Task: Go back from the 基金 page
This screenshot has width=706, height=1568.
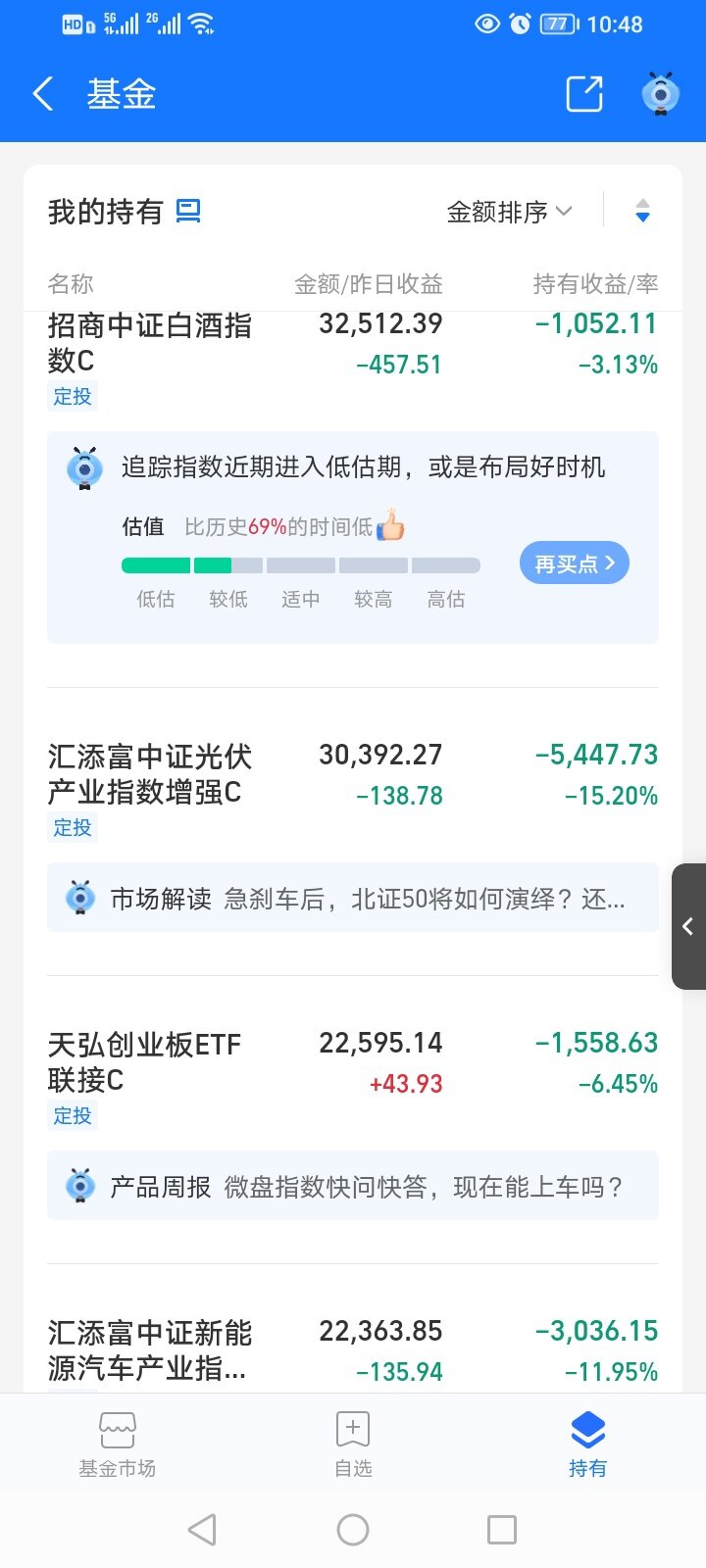Action: click(43, 94)
